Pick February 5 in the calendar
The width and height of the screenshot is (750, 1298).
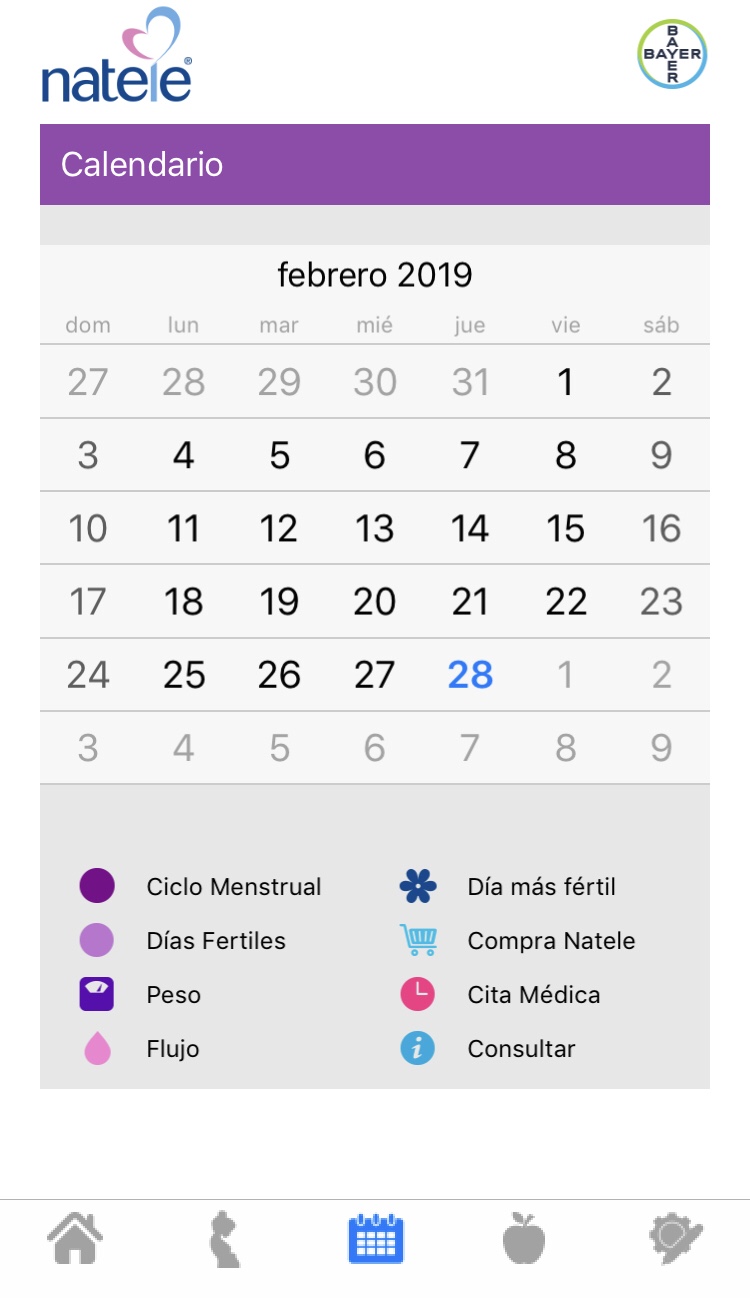coord(279,455)
